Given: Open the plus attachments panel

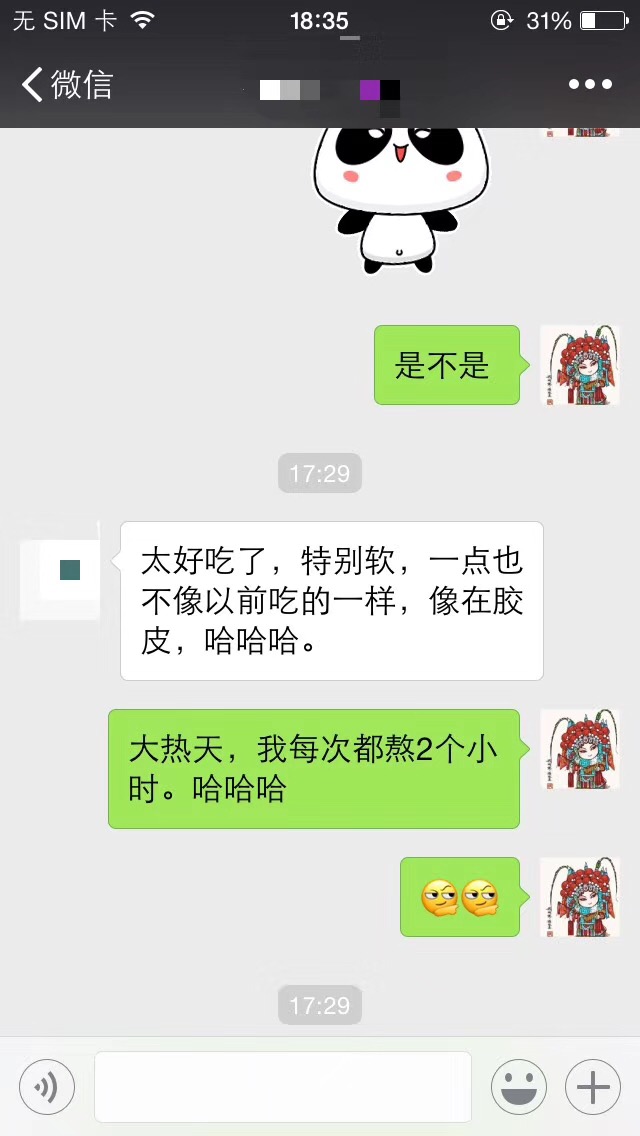Looking at the screenshot, I should point(593,1086).
